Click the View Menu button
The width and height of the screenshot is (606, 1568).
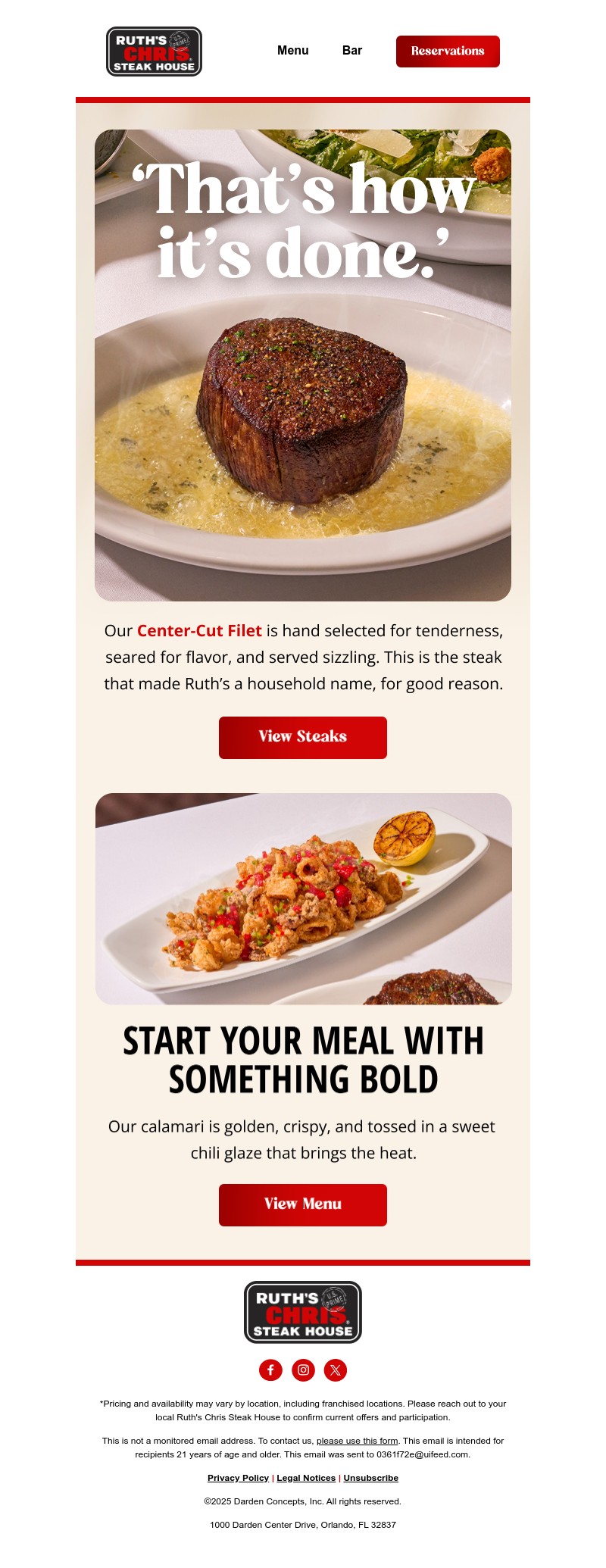tap(303, 1204)
